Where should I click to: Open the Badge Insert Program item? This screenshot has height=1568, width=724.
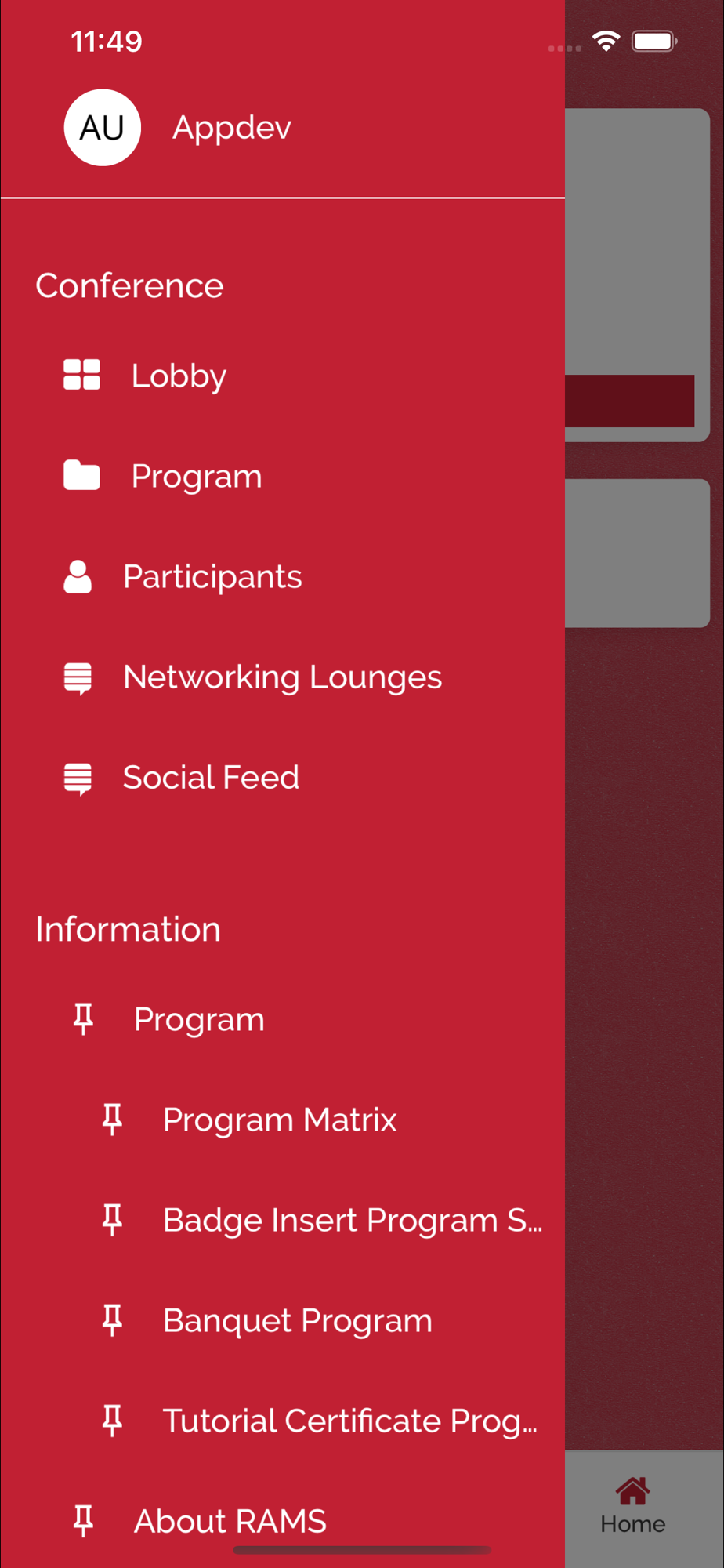[x=352, y=1220]
